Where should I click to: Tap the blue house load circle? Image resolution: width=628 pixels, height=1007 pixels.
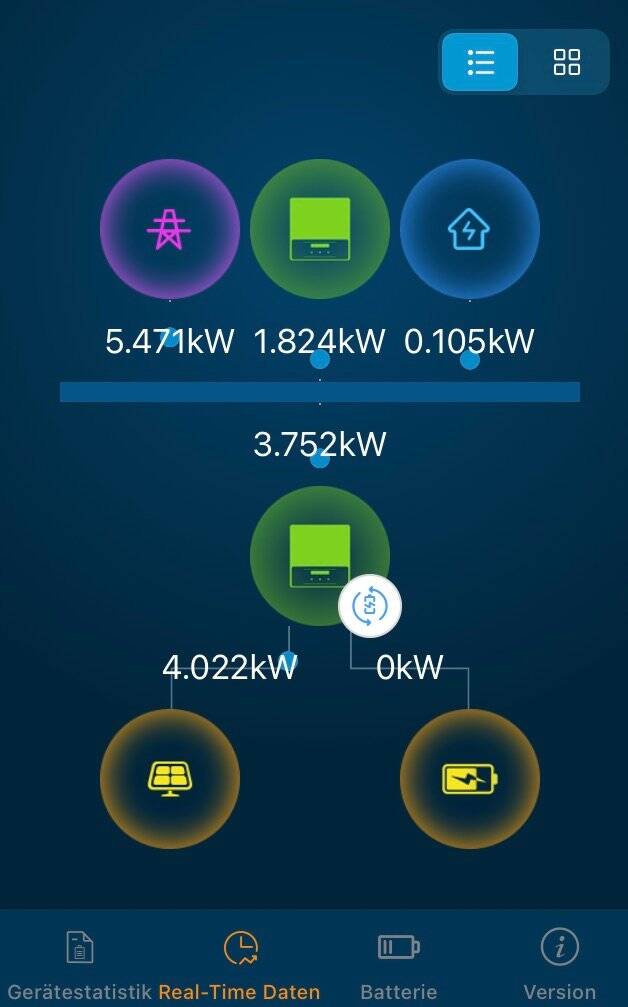pos(469,229)
